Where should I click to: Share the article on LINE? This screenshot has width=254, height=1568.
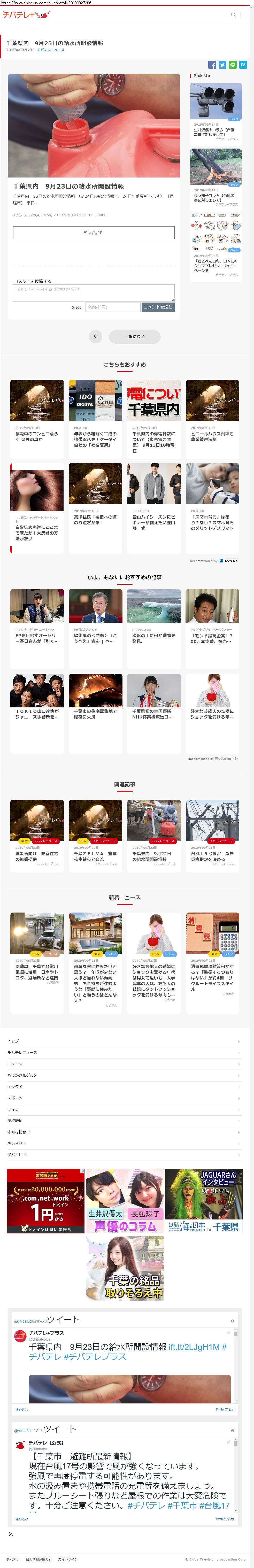tap(233, 65)
